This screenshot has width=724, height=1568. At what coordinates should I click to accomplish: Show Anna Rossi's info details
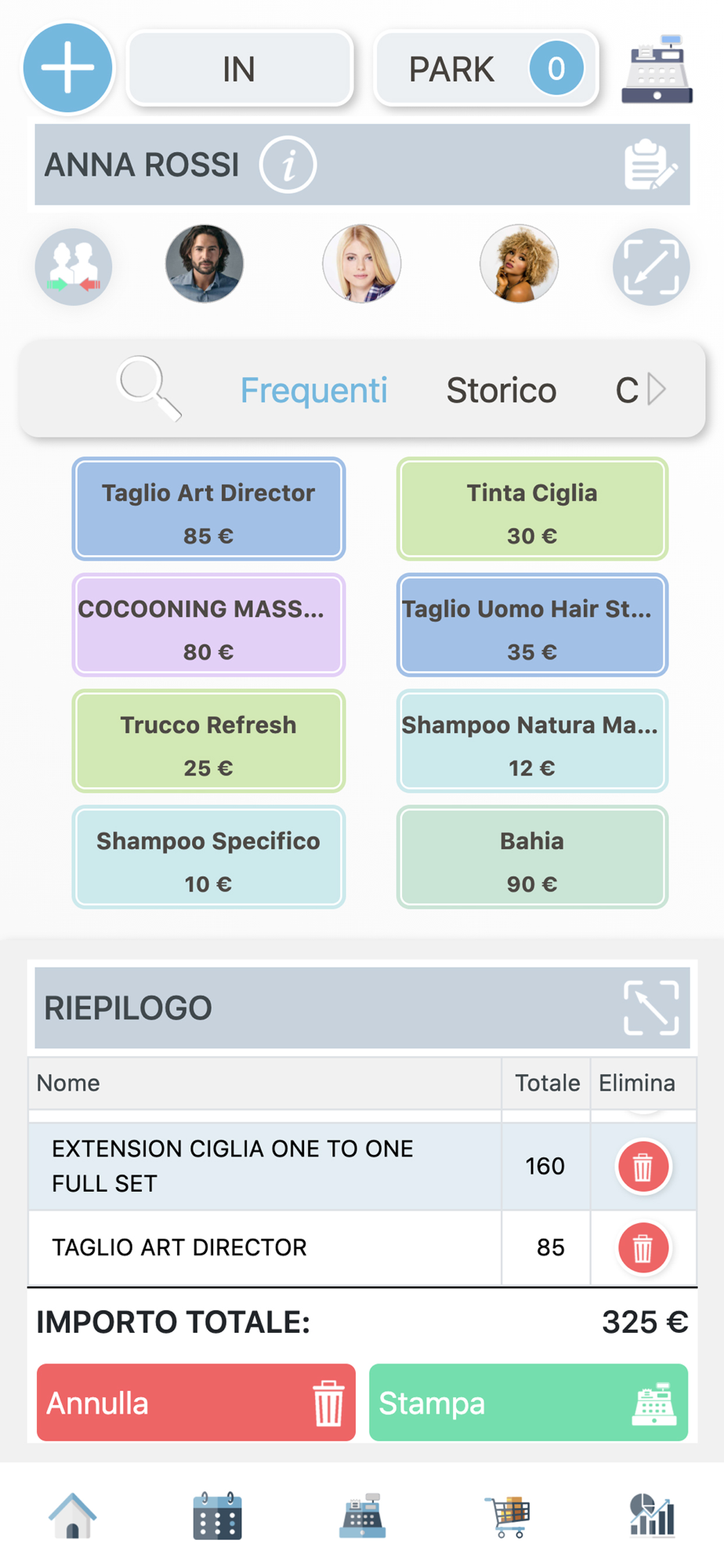click(288, 165)
